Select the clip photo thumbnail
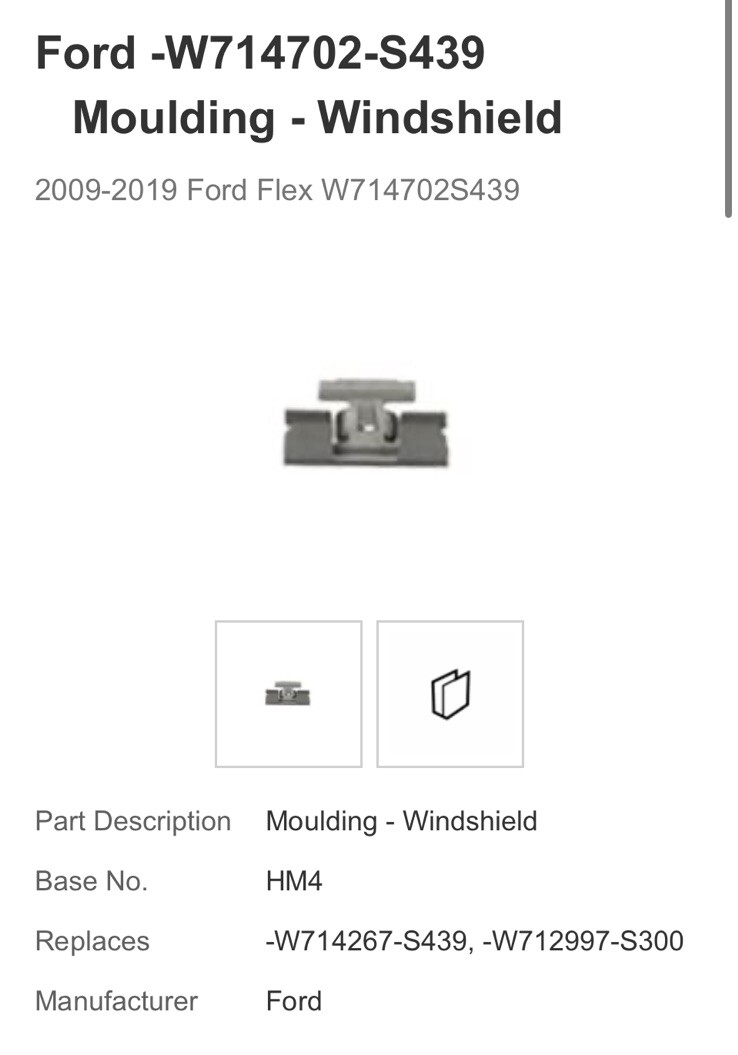The image size is (738, 1055). click(x=288, y=694)
